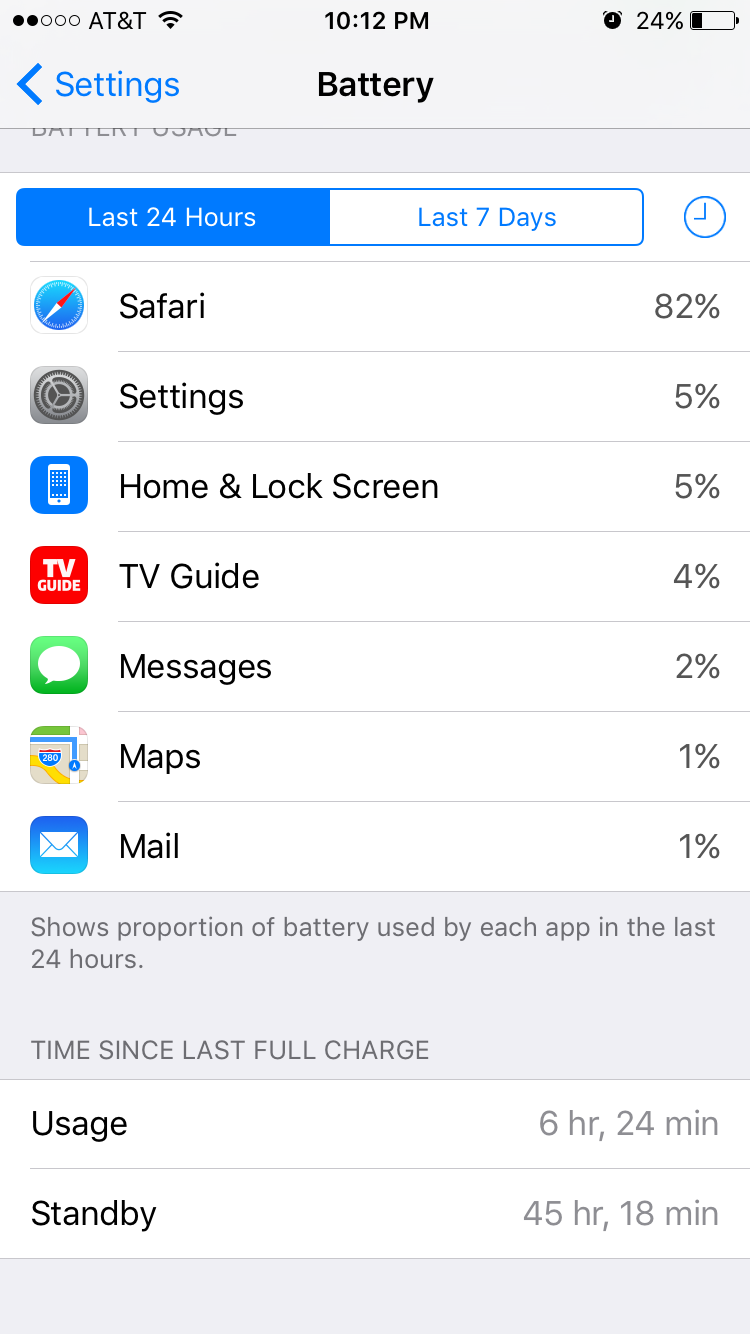Tap the Messages usage row
The width and height of the screenshot is (750, 1334).
coord(375,666)
